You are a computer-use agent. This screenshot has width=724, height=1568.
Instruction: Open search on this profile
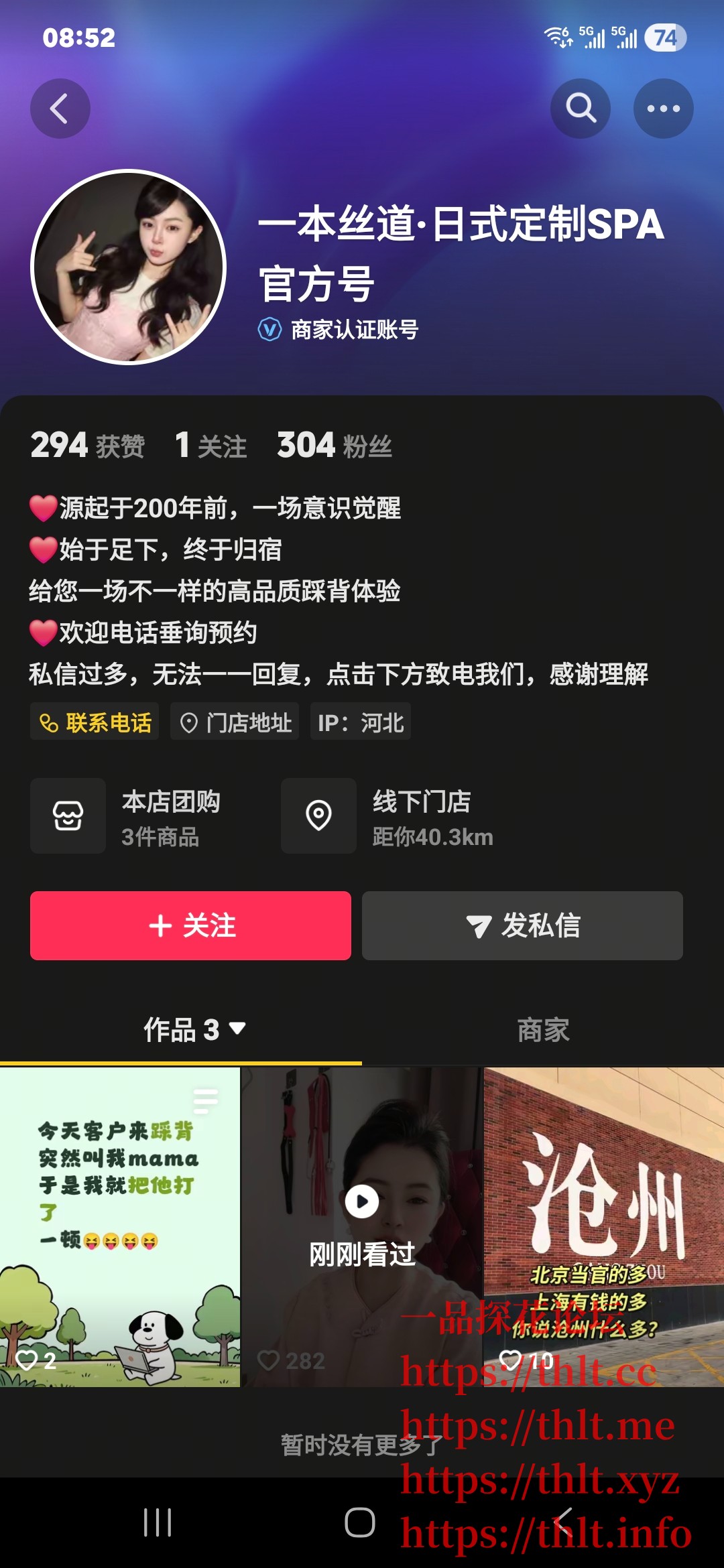pos(580,109)
